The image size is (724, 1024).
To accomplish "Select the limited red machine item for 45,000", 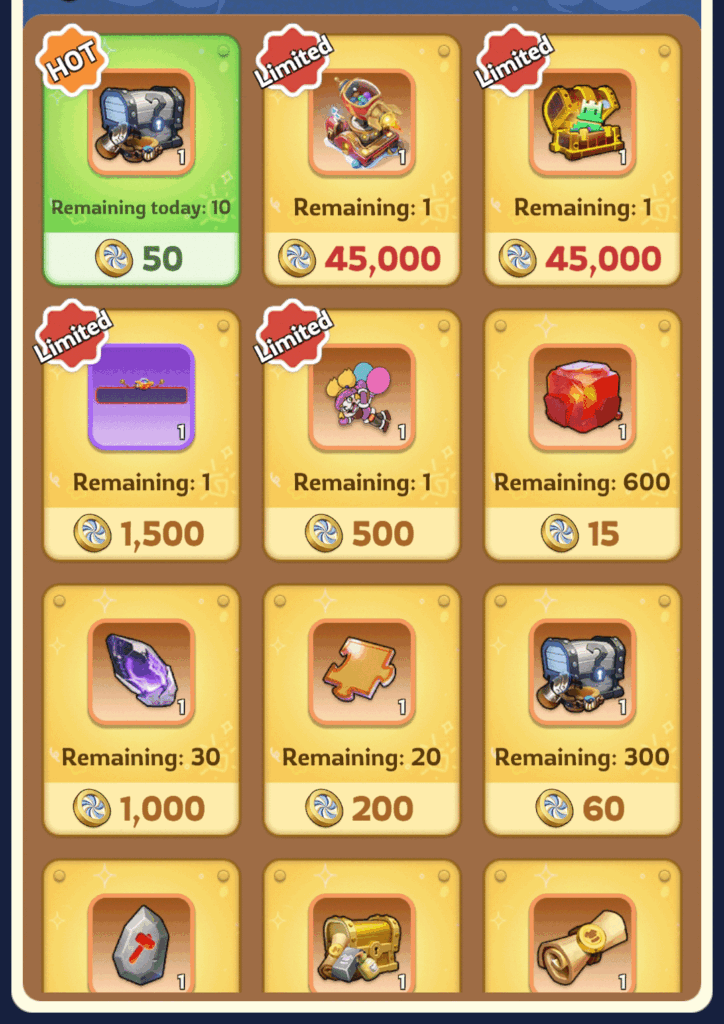I will 361,160.
